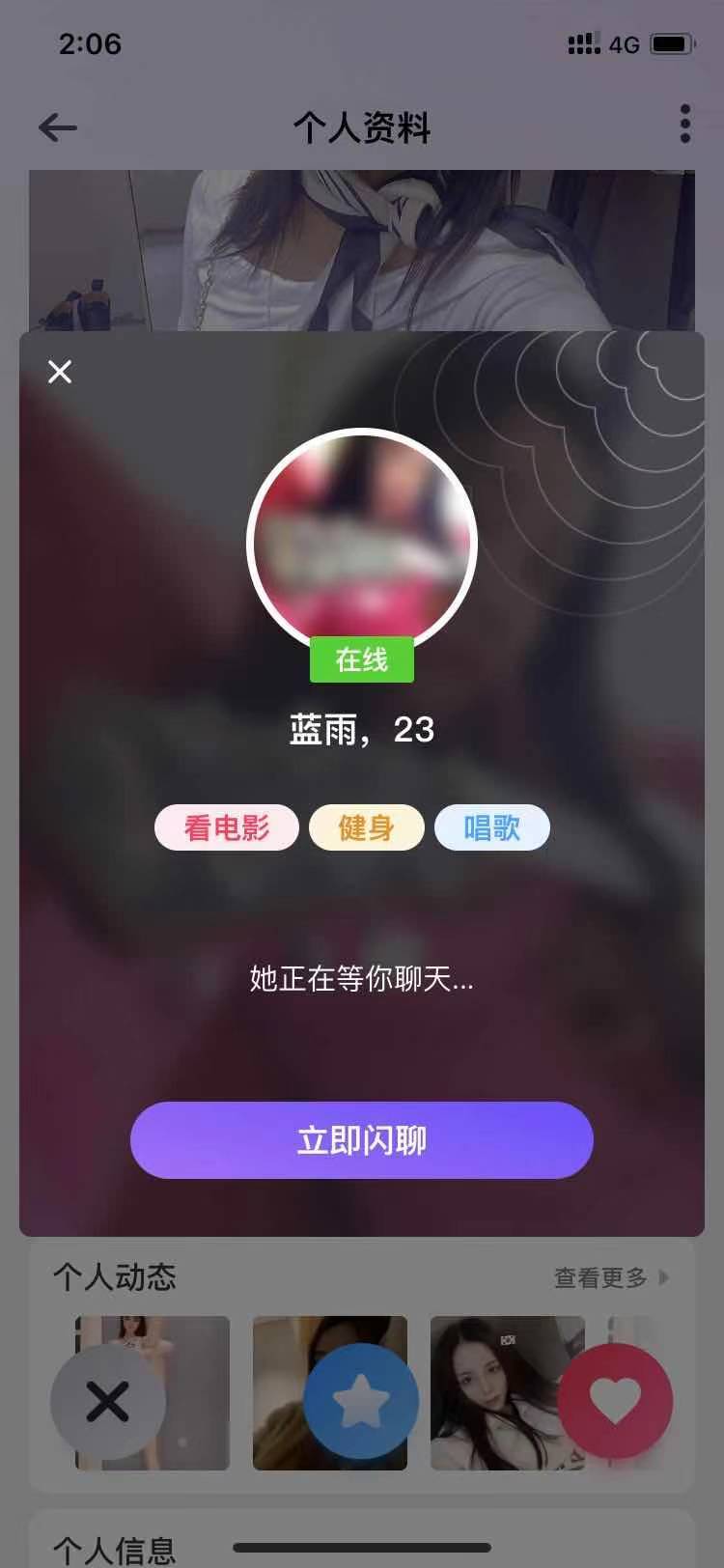The height and width of the screenshot is (1568, 724).
Task: Select the 看电影 interest chip
Action: [227, 827]
